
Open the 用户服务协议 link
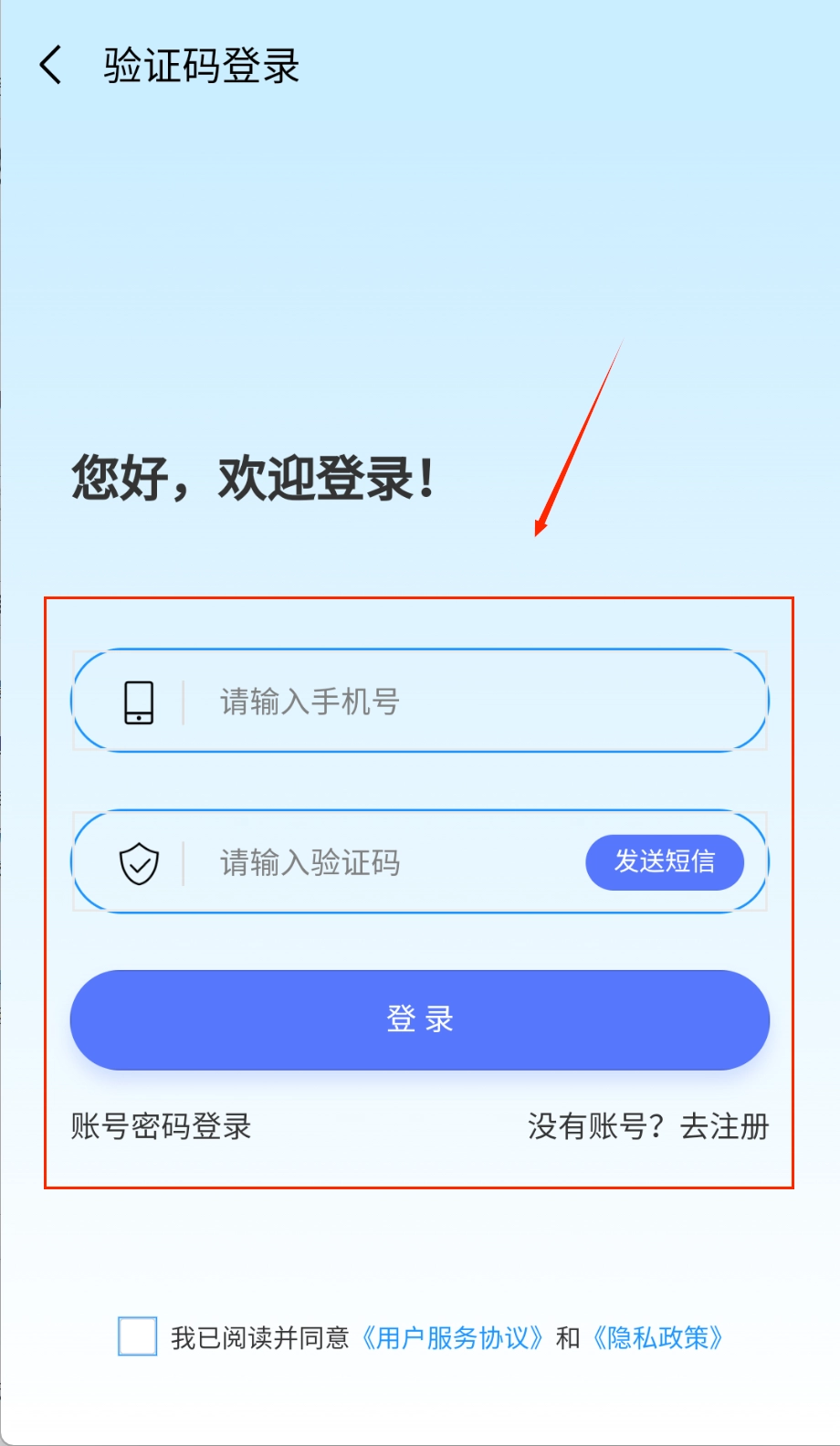453,1338
